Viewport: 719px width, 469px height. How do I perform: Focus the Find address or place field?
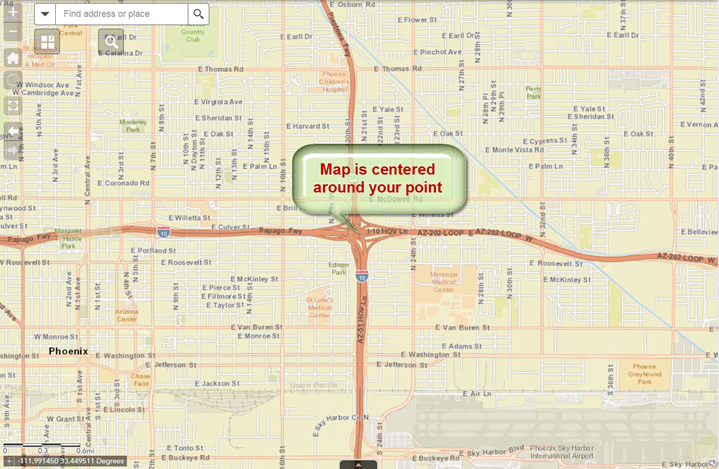coord(120,14)
